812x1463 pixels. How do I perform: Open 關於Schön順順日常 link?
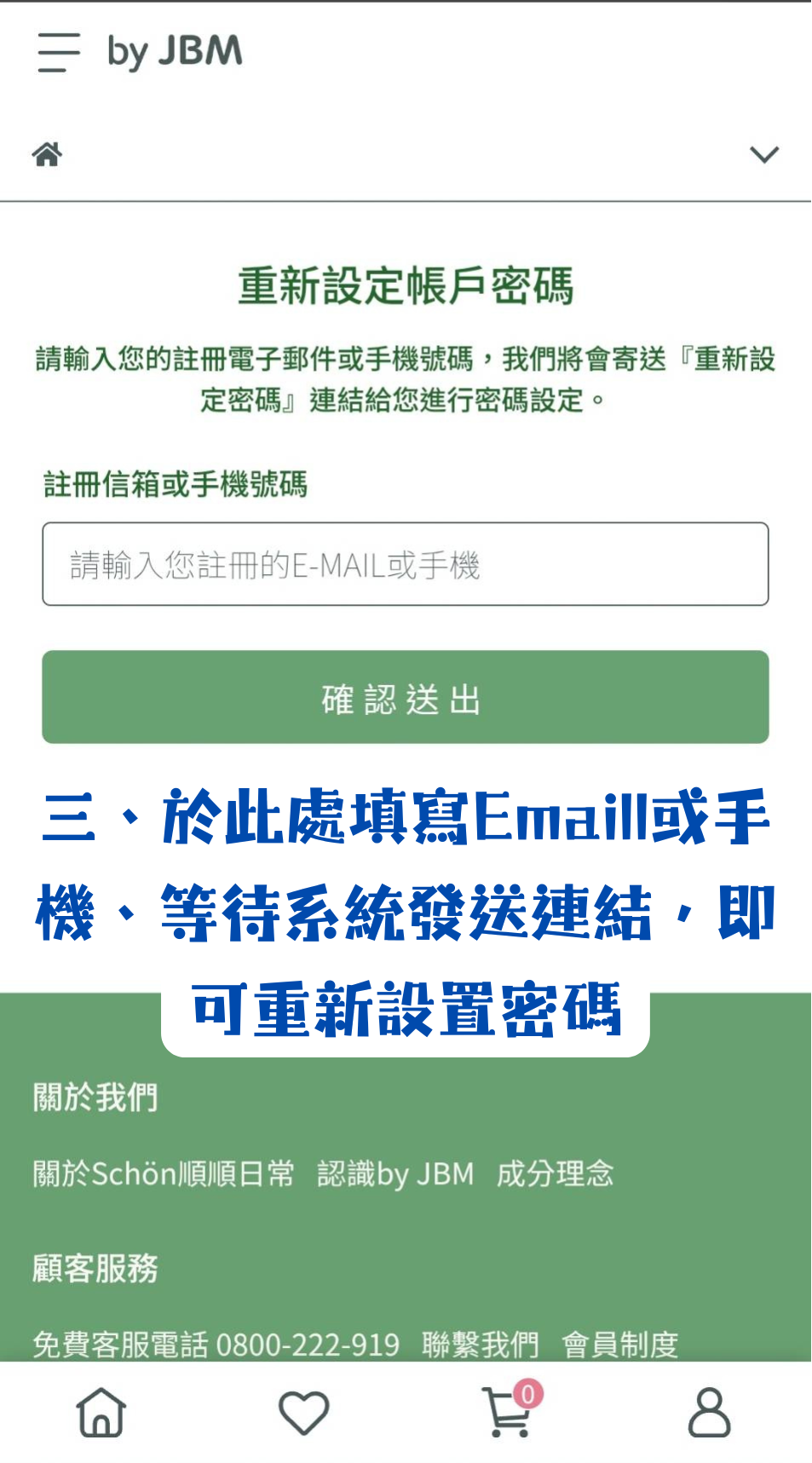point(164,1173)
